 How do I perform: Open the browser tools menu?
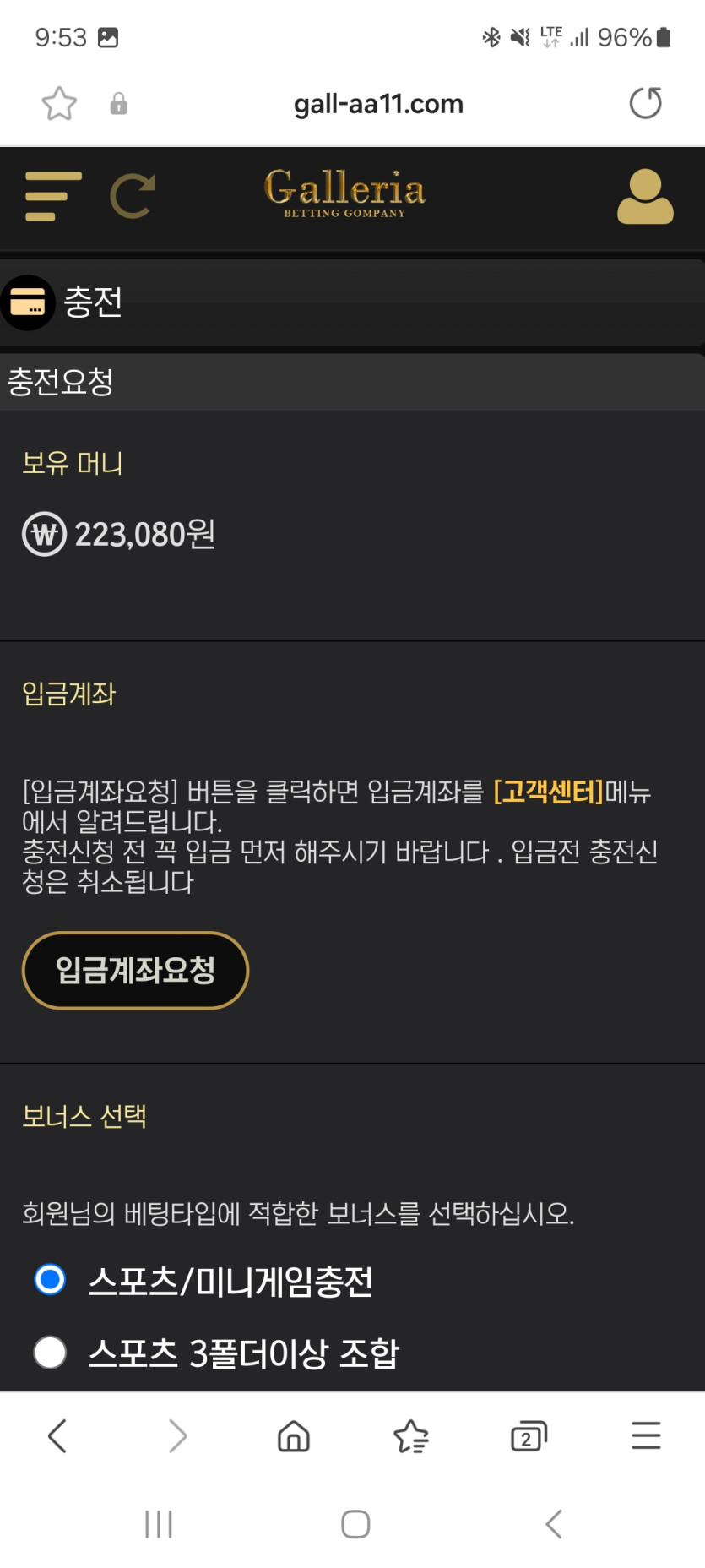[x=646, y=1435]
